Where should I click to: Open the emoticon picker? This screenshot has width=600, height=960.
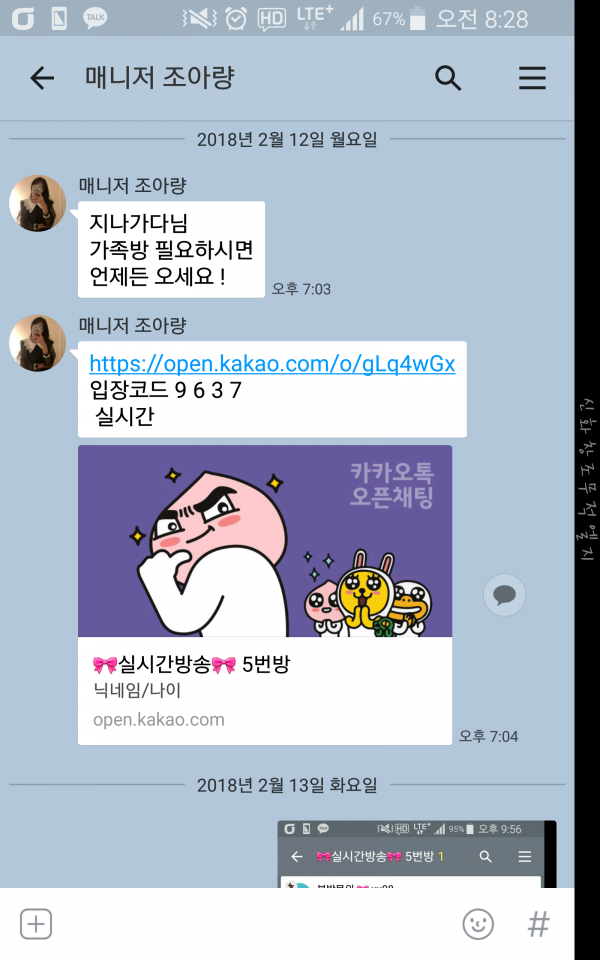click(478, 924)
